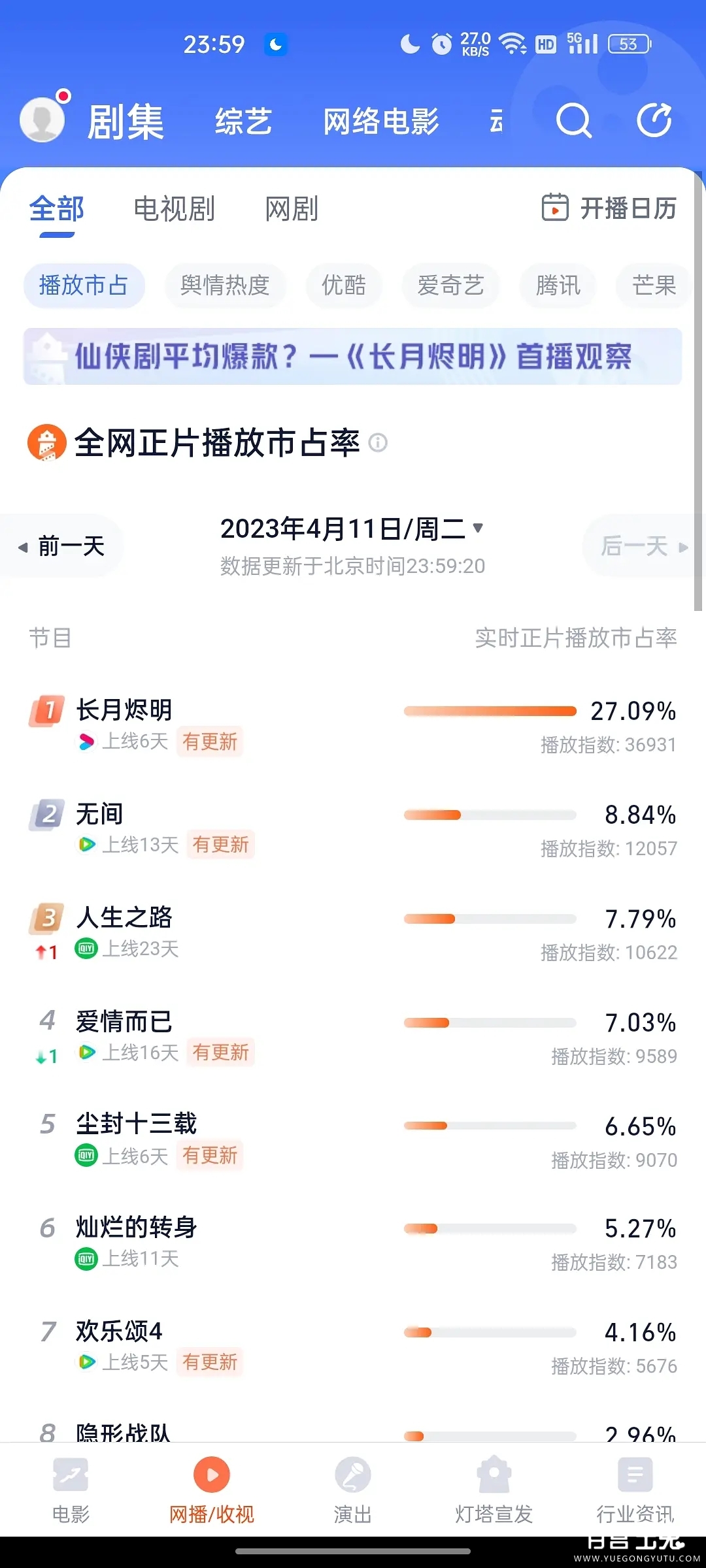
Task: Select the 电视剧 sub-tab
Action: (174, 209)
